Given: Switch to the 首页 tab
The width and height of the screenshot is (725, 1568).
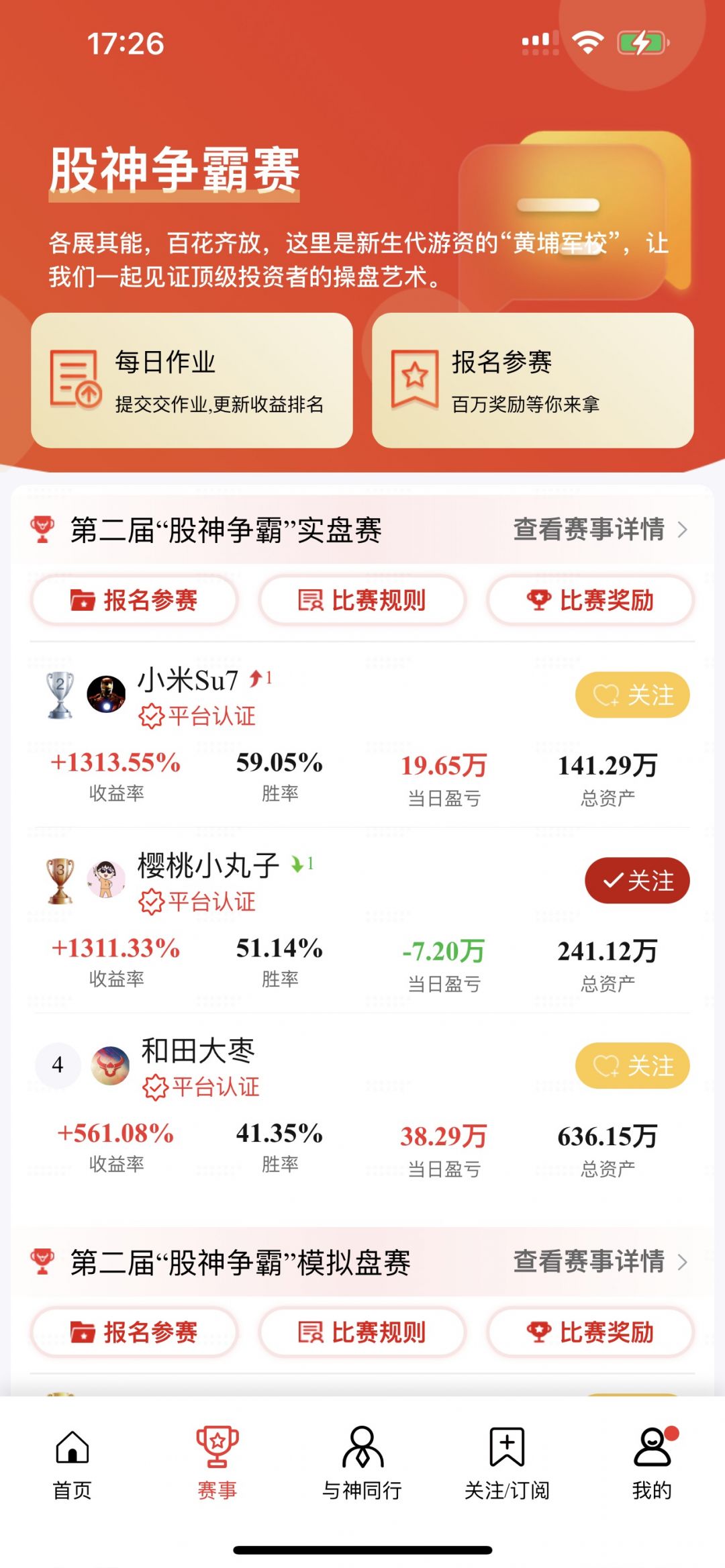Looking at the screenshot, I should tap(72, 1463).
